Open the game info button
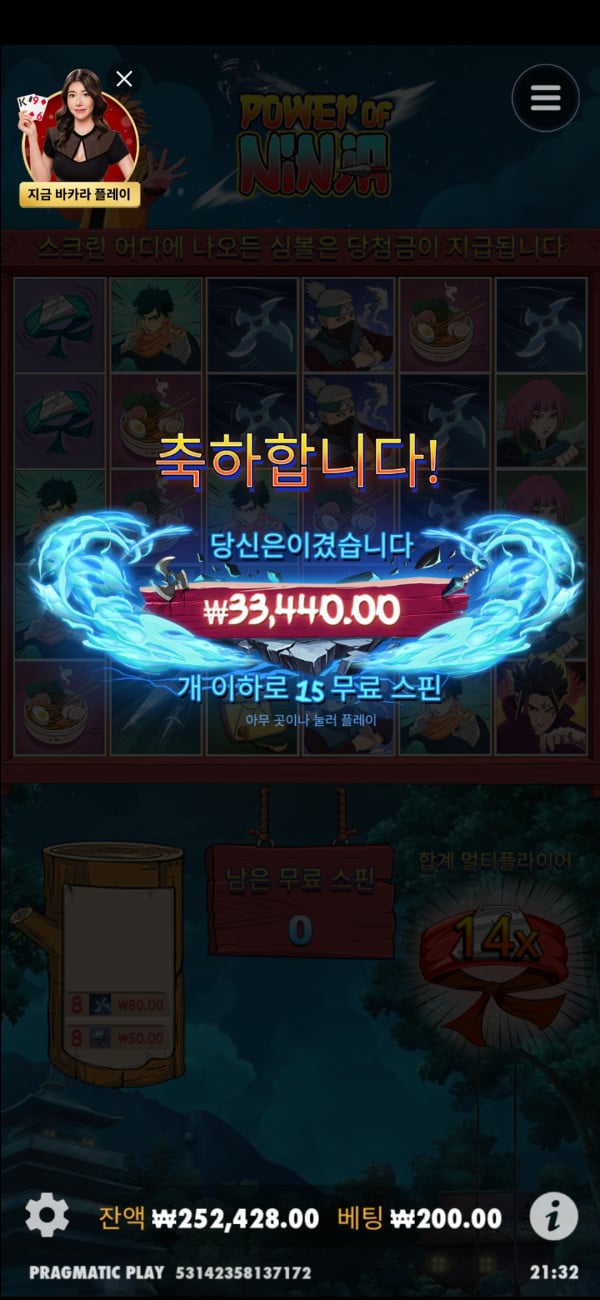Viewport: 600px width, 1300px height. coord(553,1217)
